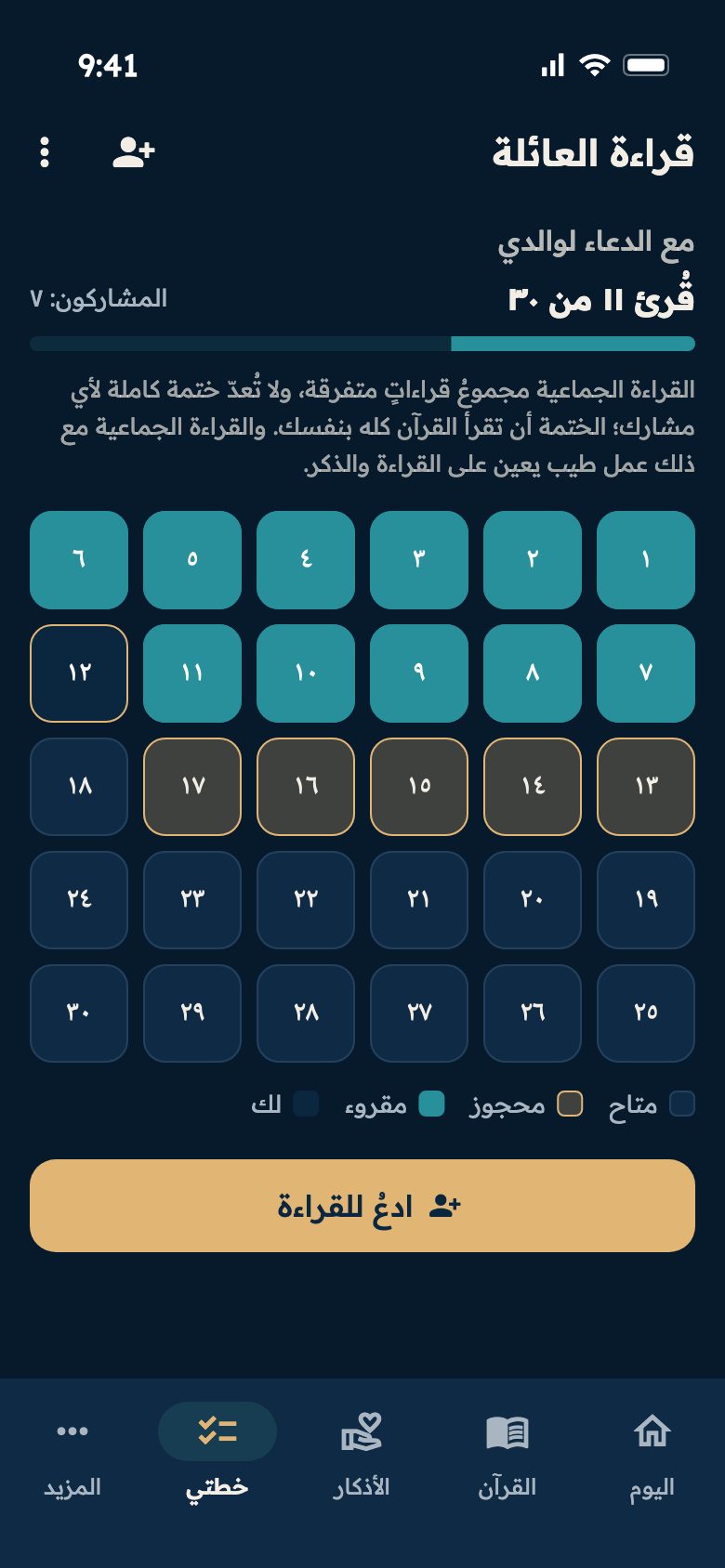Pick juz ٢١ tile
This screenshot has height=1568, width=725.
(x=419, y=900)
